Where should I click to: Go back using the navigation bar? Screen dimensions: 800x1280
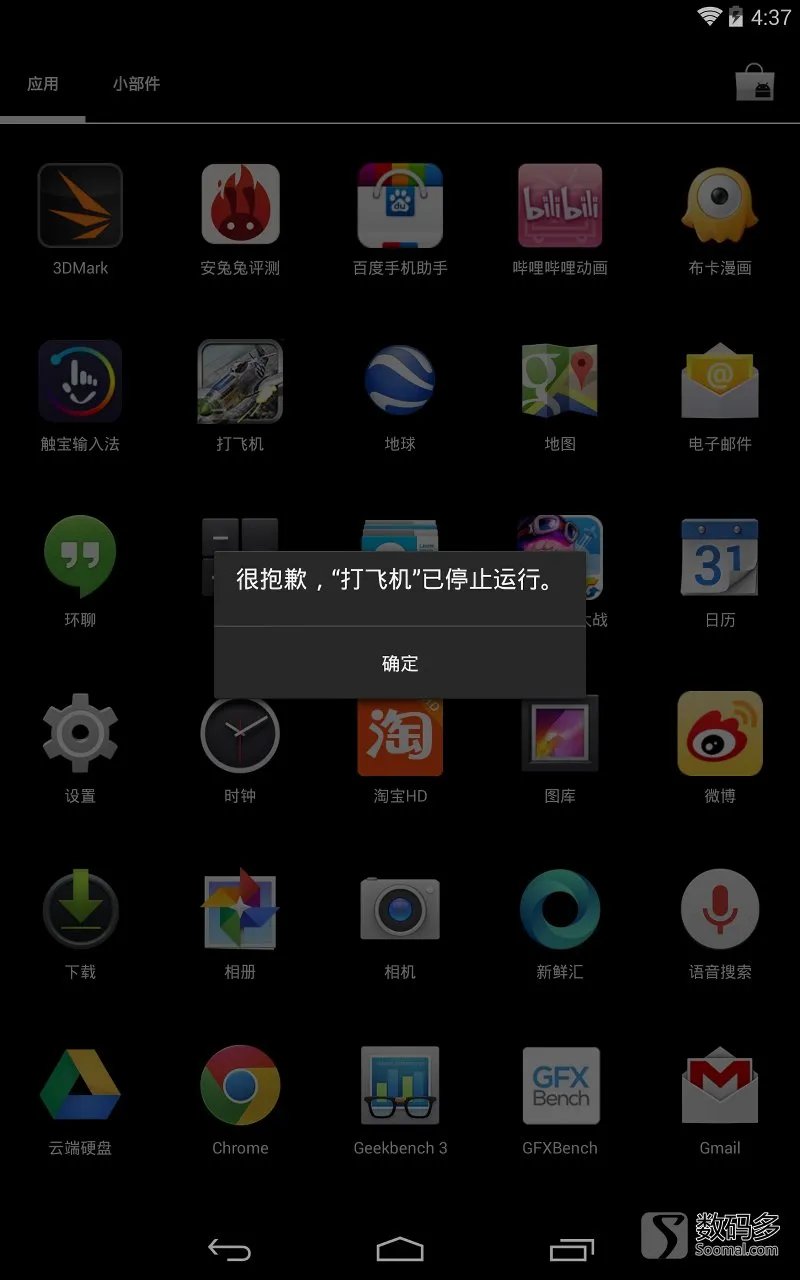[229, 1249]
